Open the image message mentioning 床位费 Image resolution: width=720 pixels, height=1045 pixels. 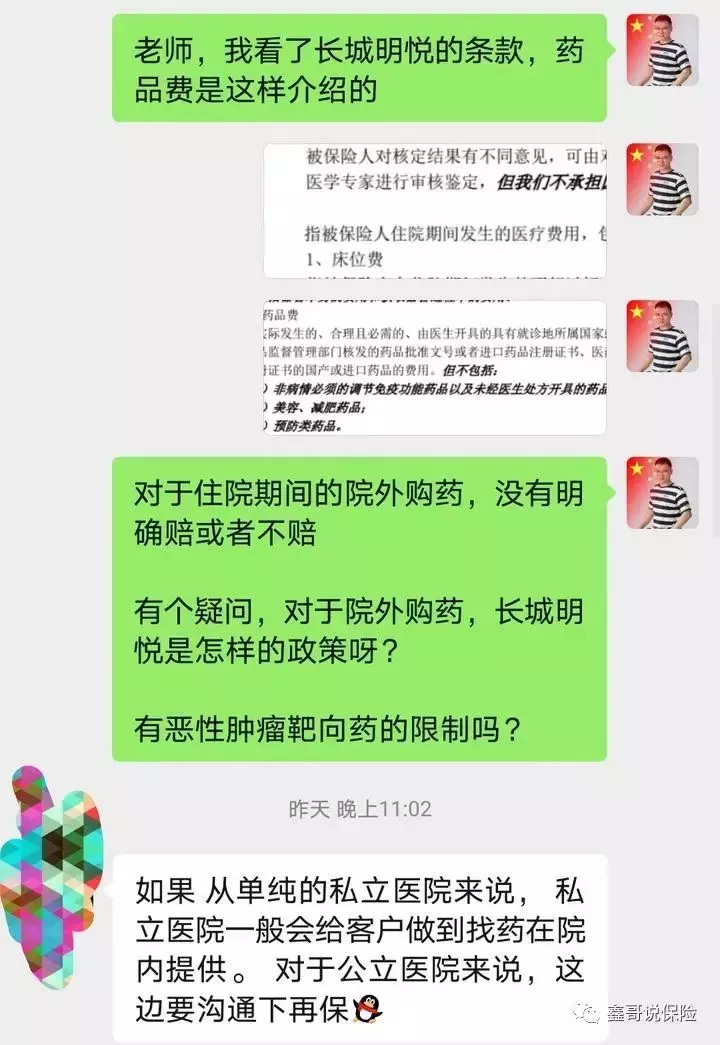click(435, 211)
